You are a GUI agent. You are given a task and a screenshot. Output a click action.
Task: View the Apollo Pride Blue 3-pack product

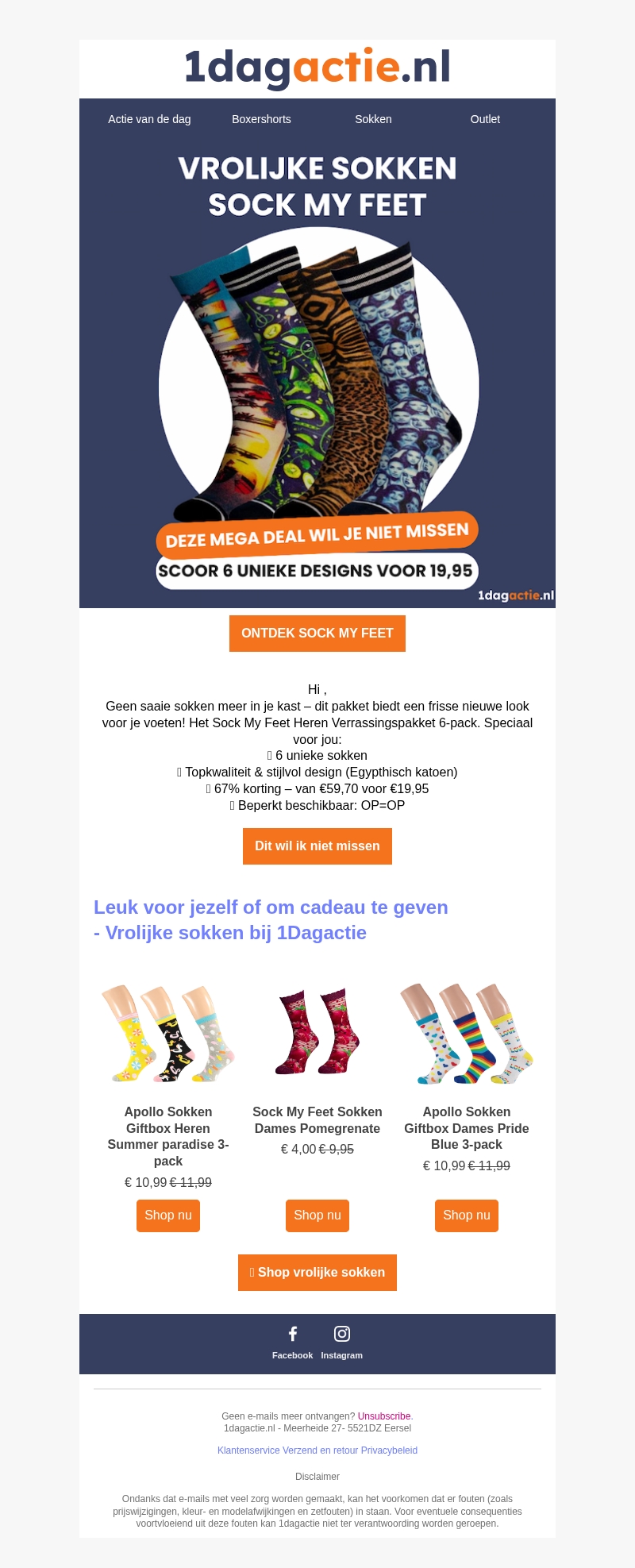[x=467, y=1127]
